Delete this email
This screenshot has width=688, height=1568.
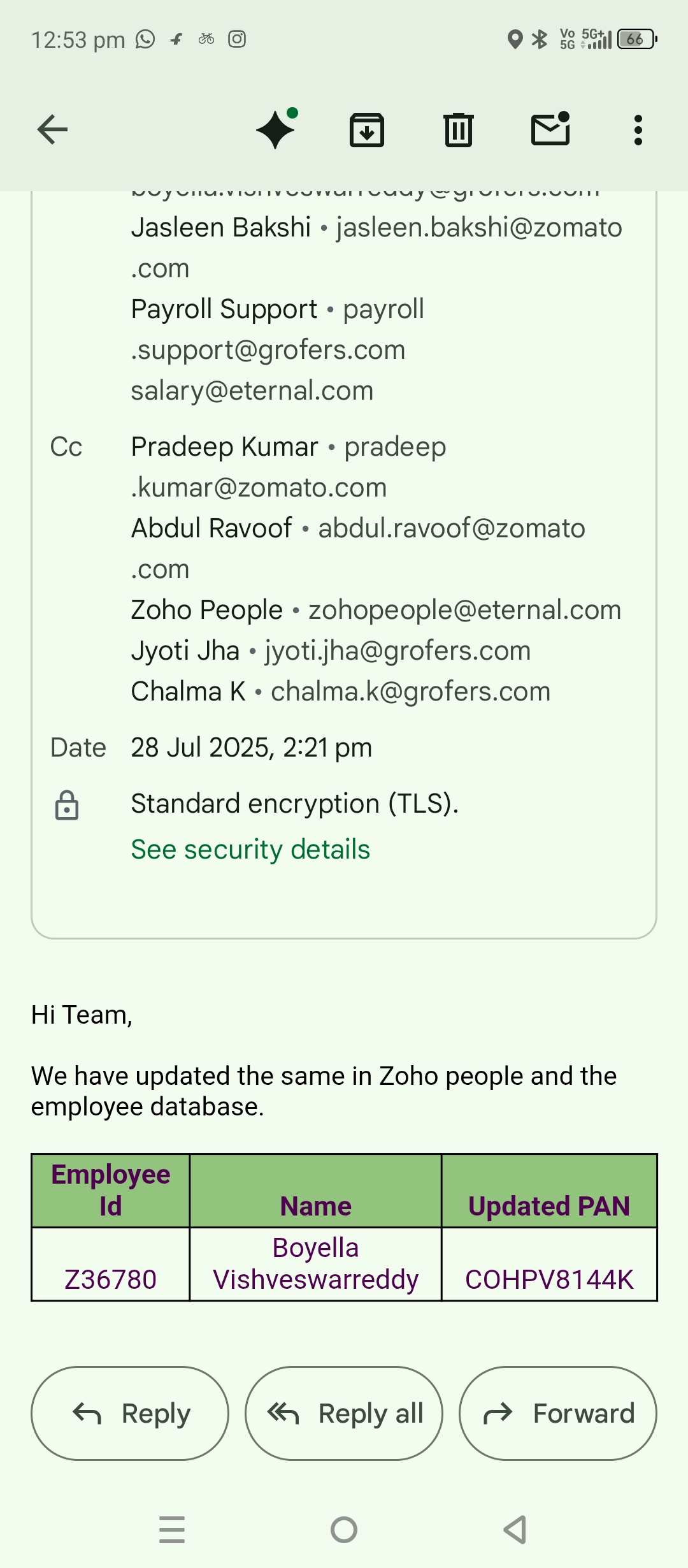pyautogui.click(x=459, y=130)
